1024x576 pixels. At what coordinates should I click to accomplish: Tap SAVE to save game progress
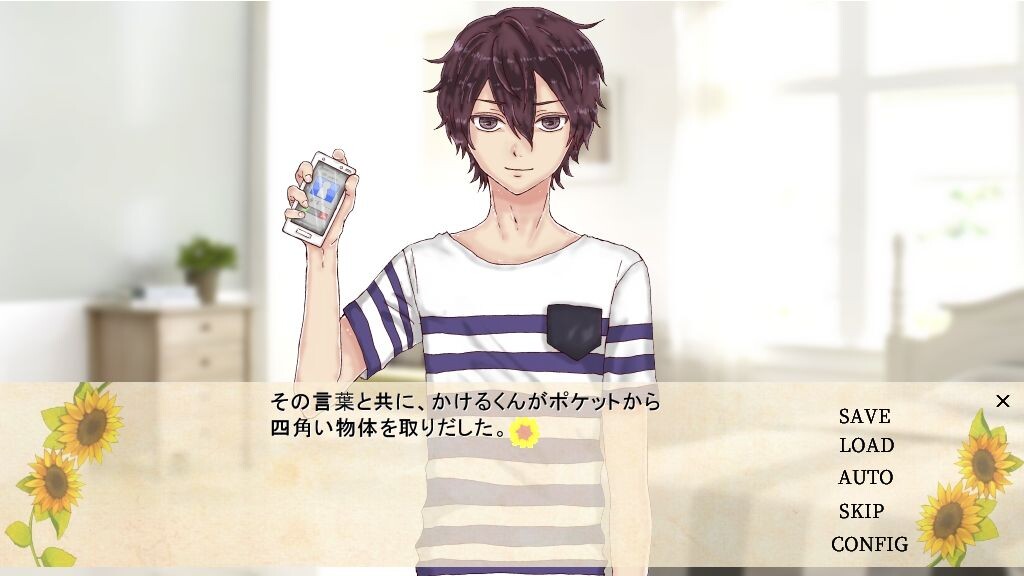pyautogui.click(x=864, y=416)
